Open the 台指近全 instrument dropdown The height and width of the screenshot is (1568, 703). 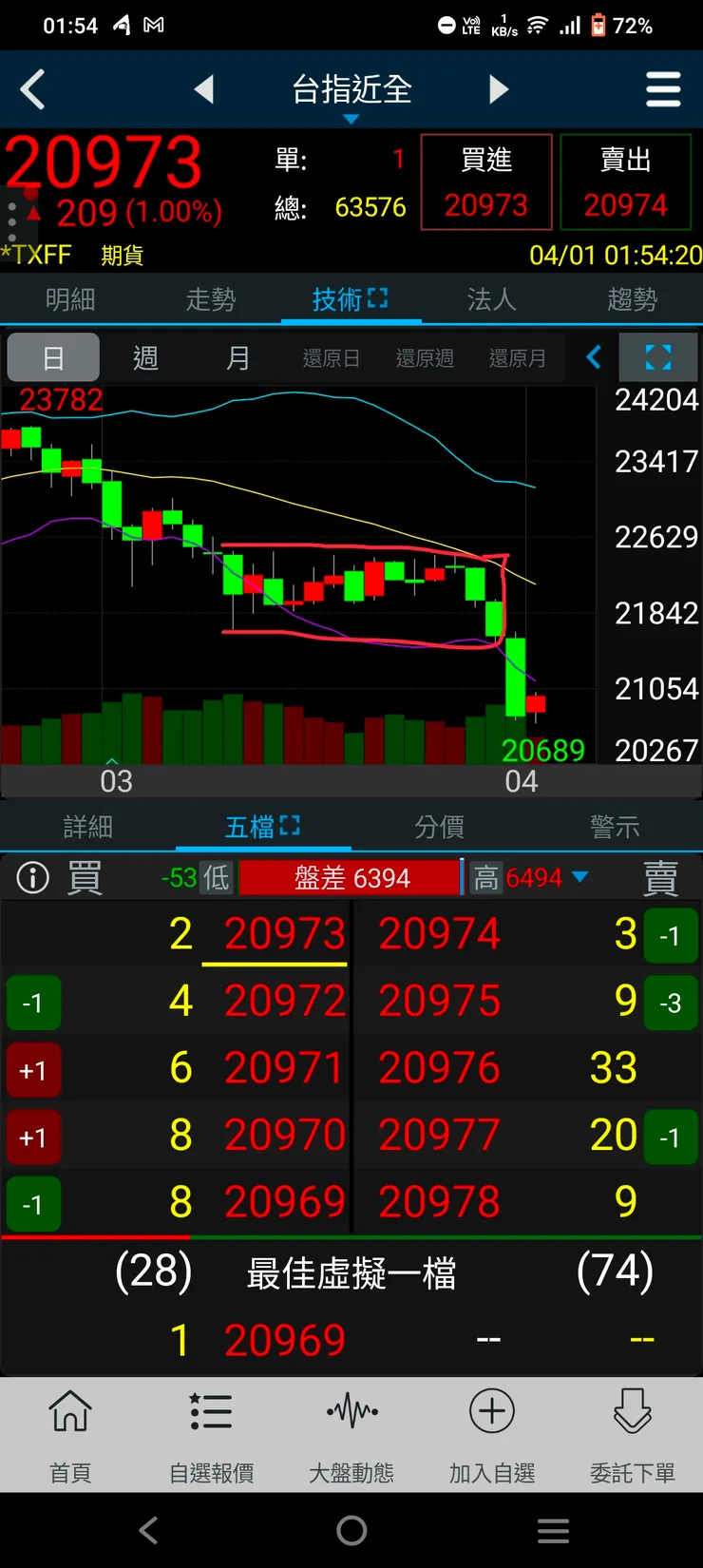pyautogui.click(x=351, y=93)
